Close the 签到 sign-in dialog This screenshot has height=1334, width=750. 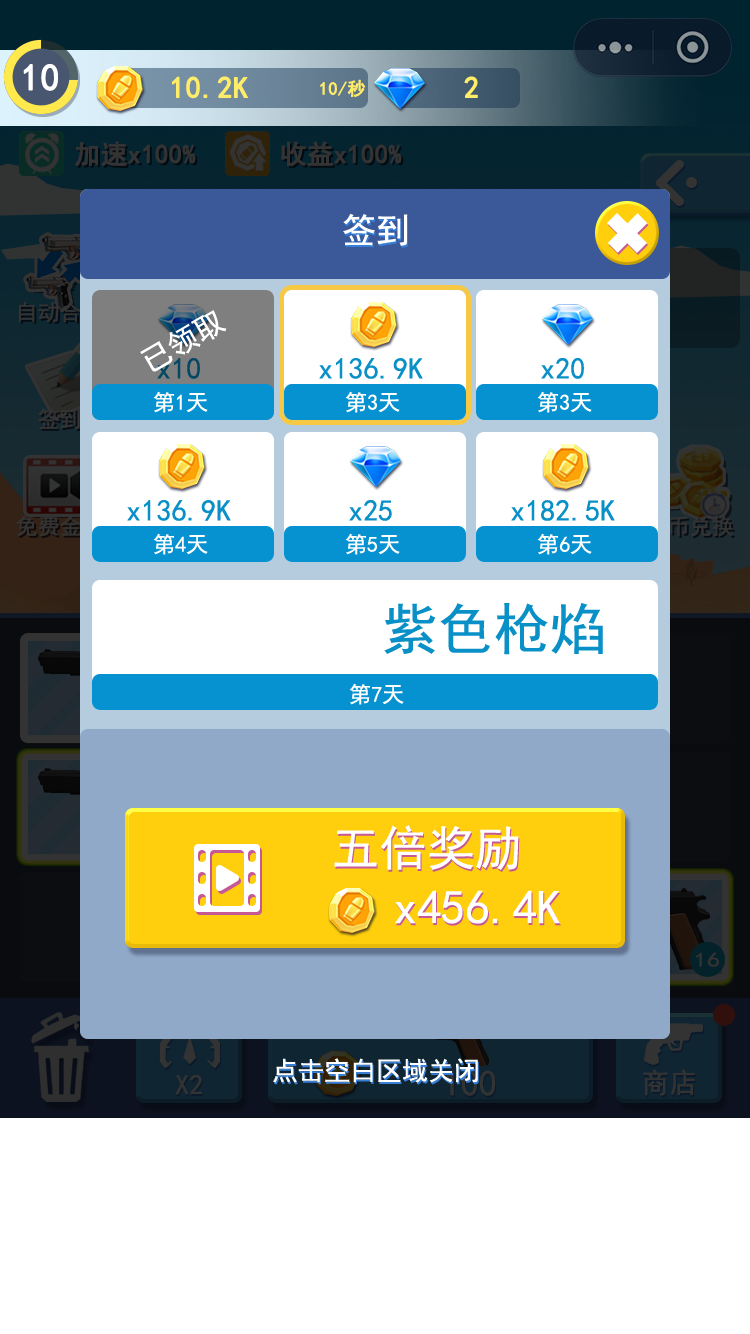[x=627, y=233]
